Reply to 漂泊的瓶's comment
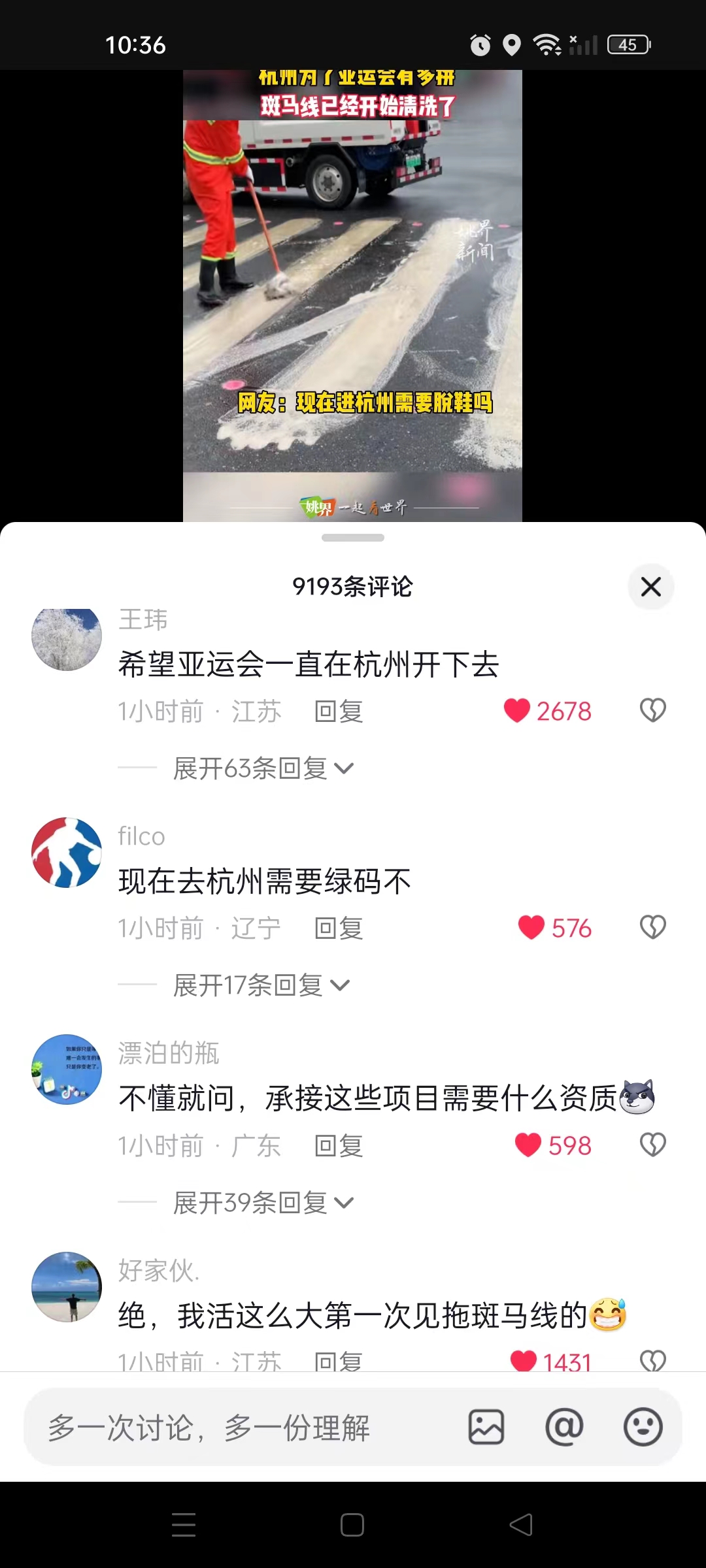706x1568 pixels. [338, 1146]
